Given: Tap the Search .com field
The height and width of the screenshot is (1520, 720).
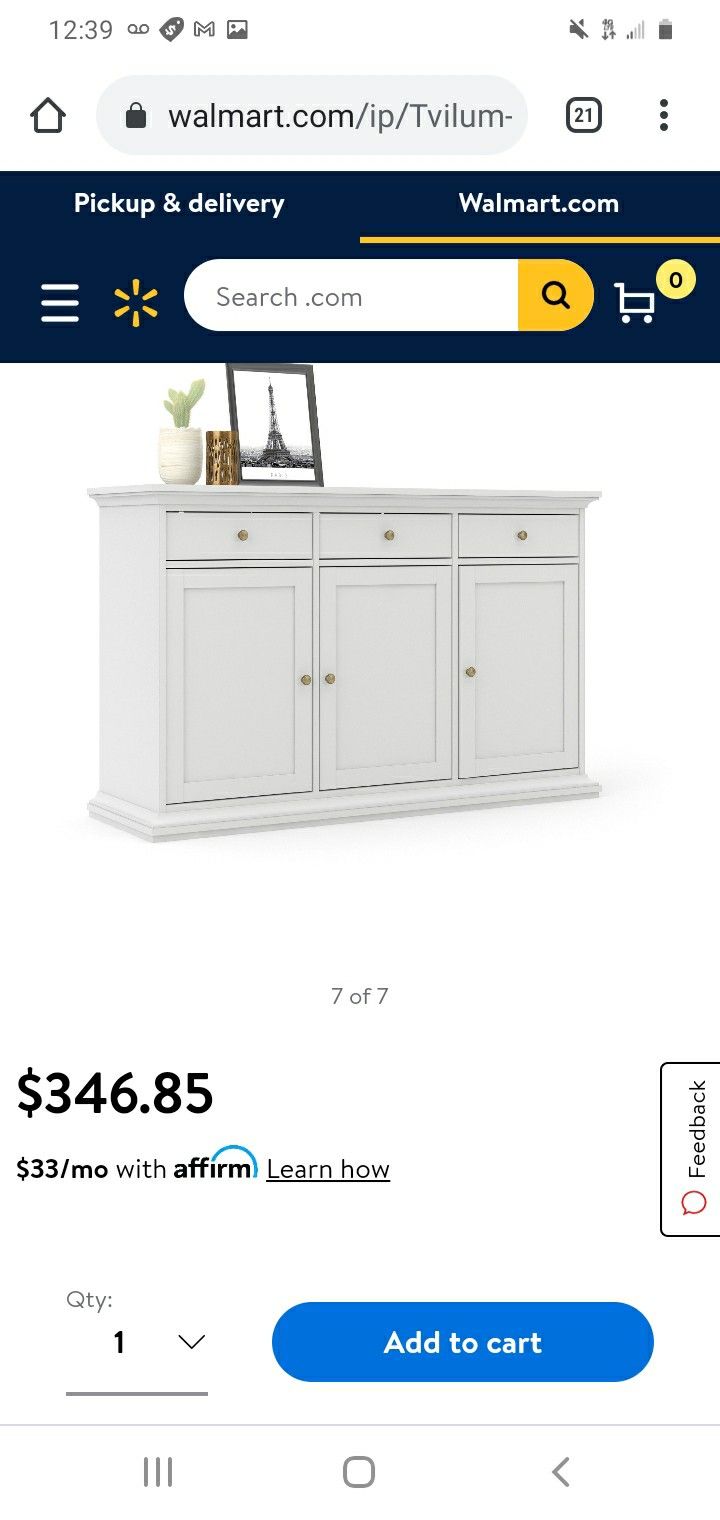Looking at the screenshot, I should tap(350, 297).
